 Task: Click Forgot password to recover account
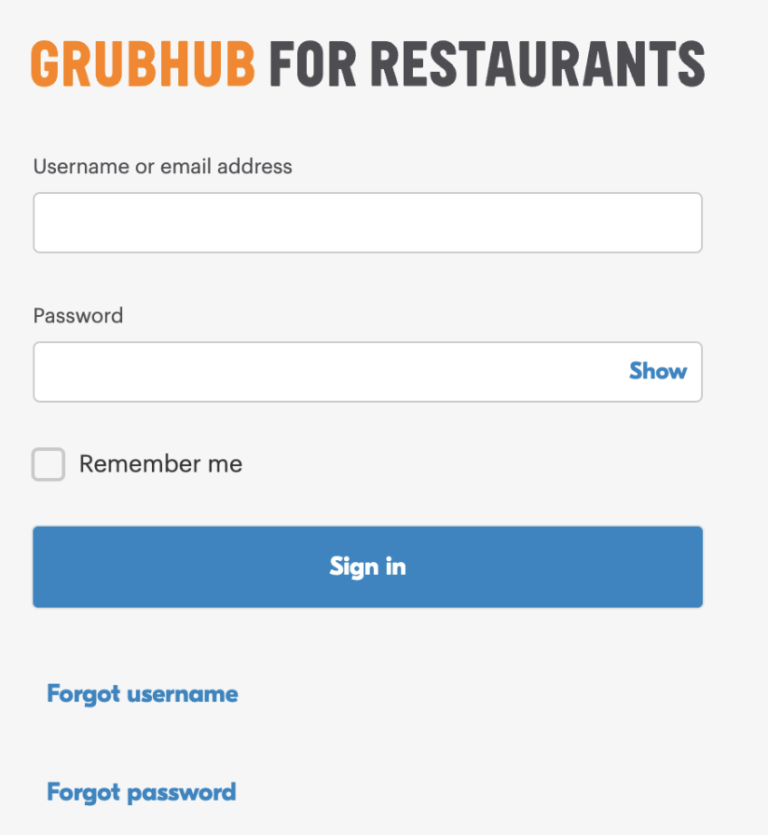[141, 791]
